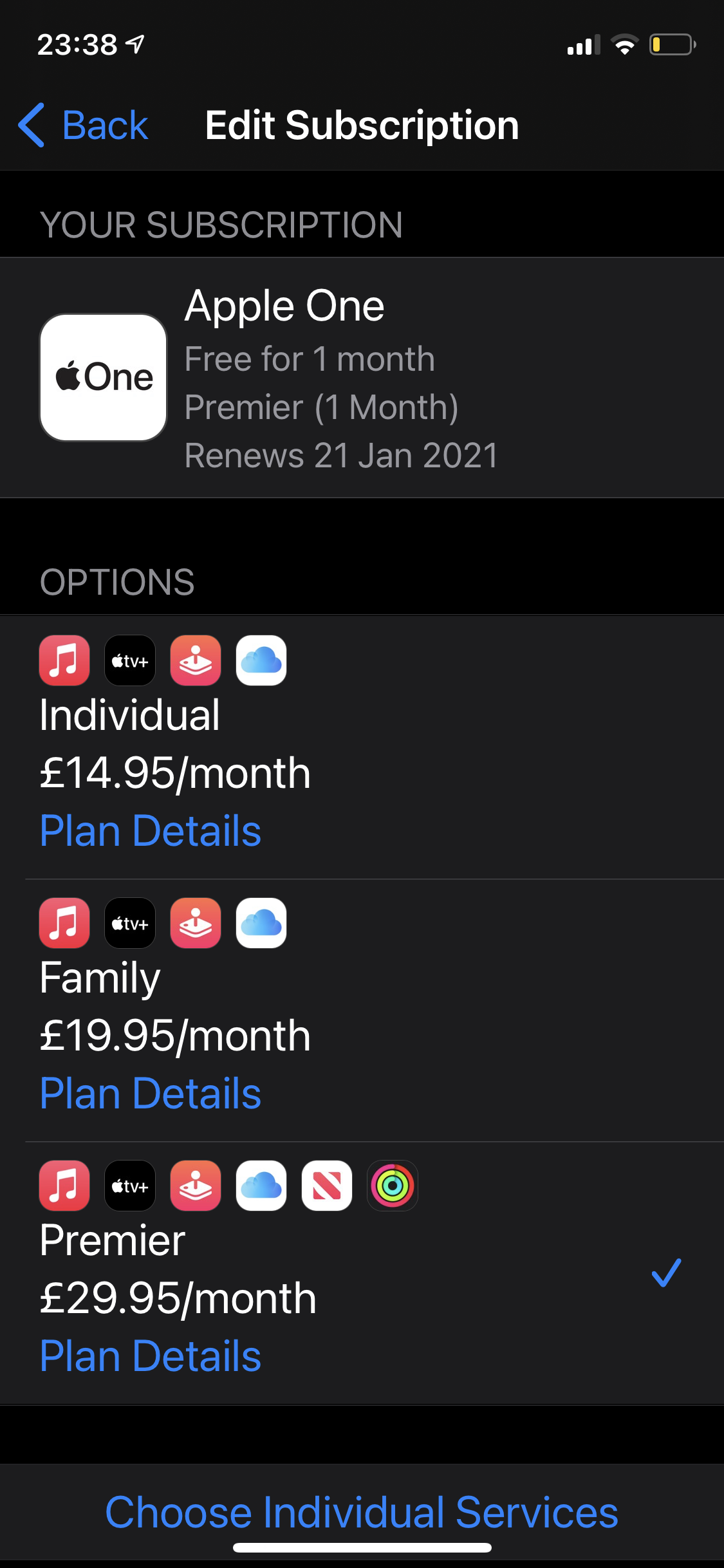Screen dimensions: 724x1568
Task: Go back from Edit Subscription
Action: [x=84, y=125]
